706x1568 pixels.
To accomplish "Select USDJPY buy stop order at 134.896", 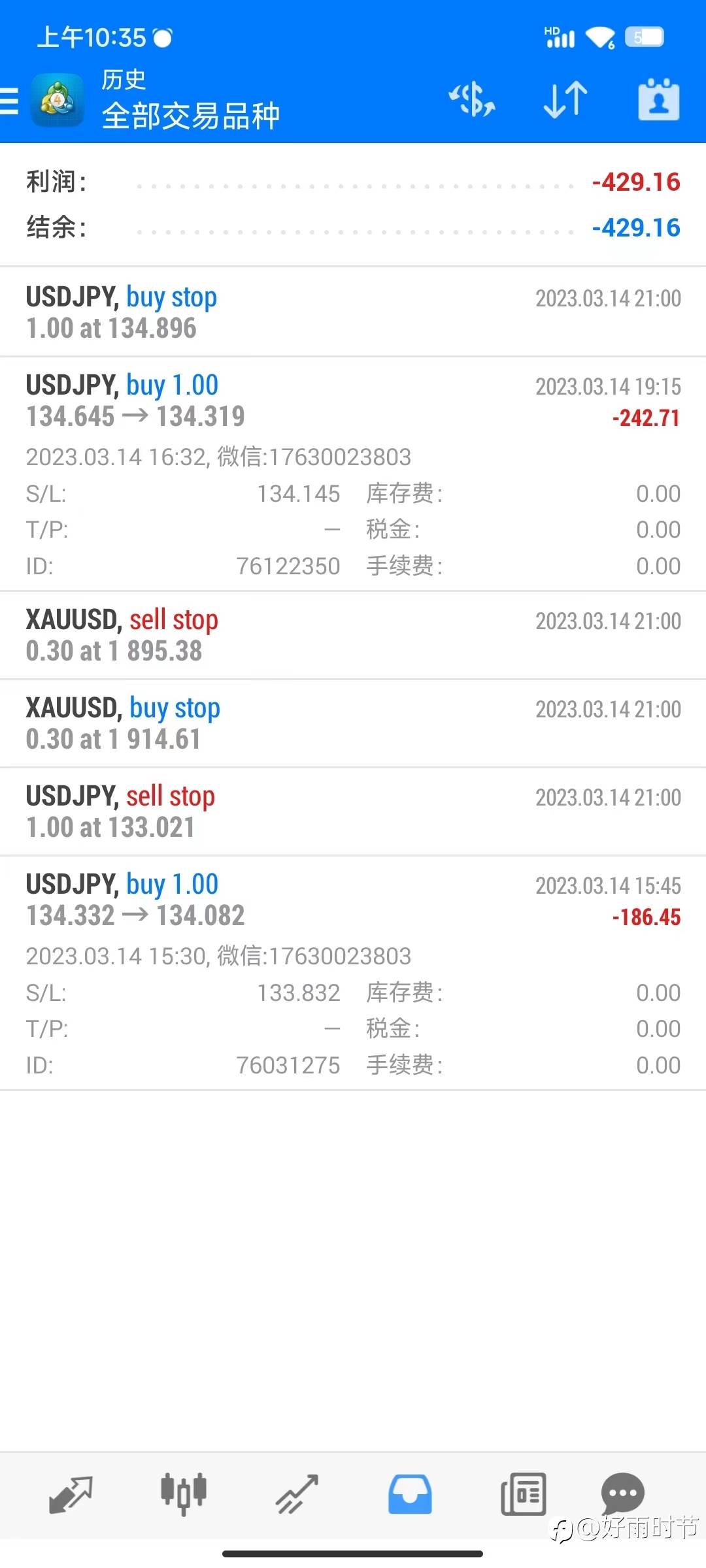I will click(353, 312).
